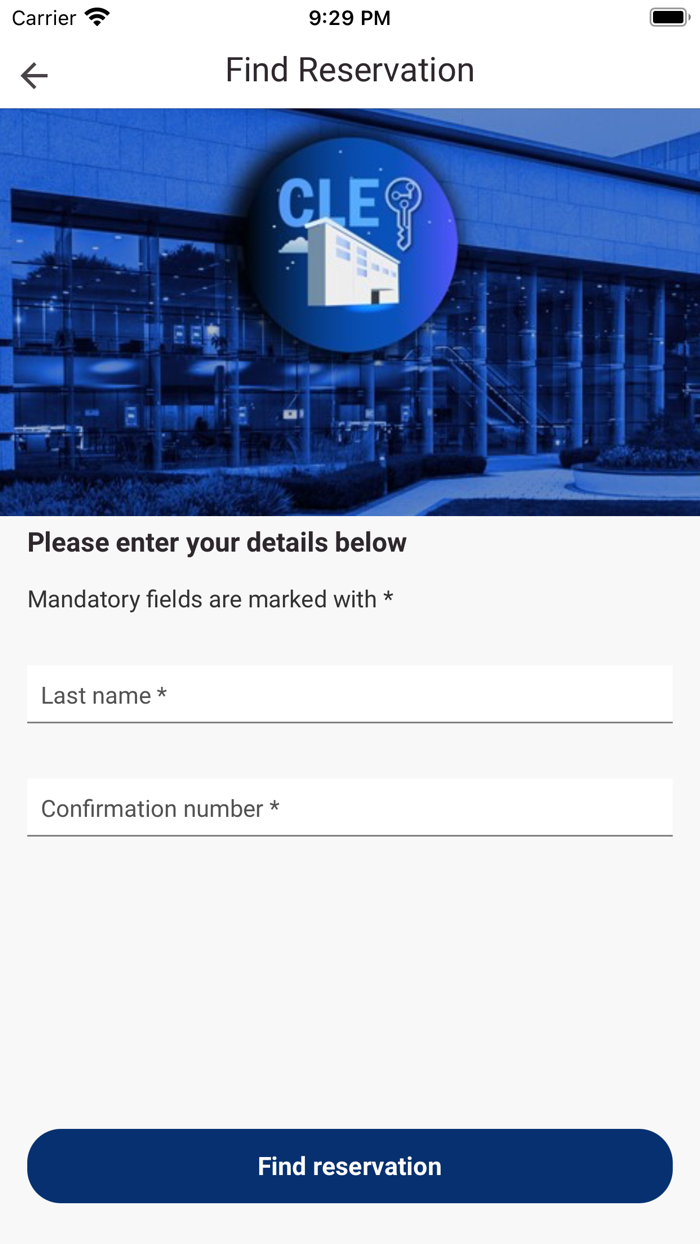This screenshot has width=700, height=1244.
Task: Select the Confirmation number field
Action: click(x=349, y=808)
